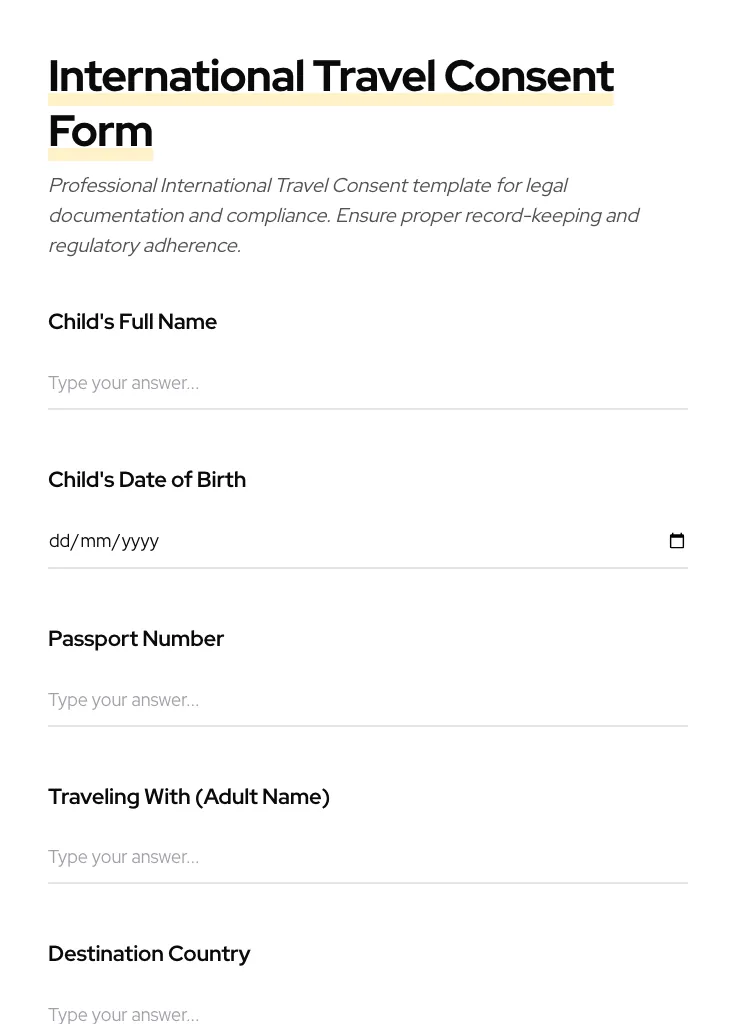Click the underline below Passport Number field
Viewport: 736px width, 1024px height.
(368, 725)
